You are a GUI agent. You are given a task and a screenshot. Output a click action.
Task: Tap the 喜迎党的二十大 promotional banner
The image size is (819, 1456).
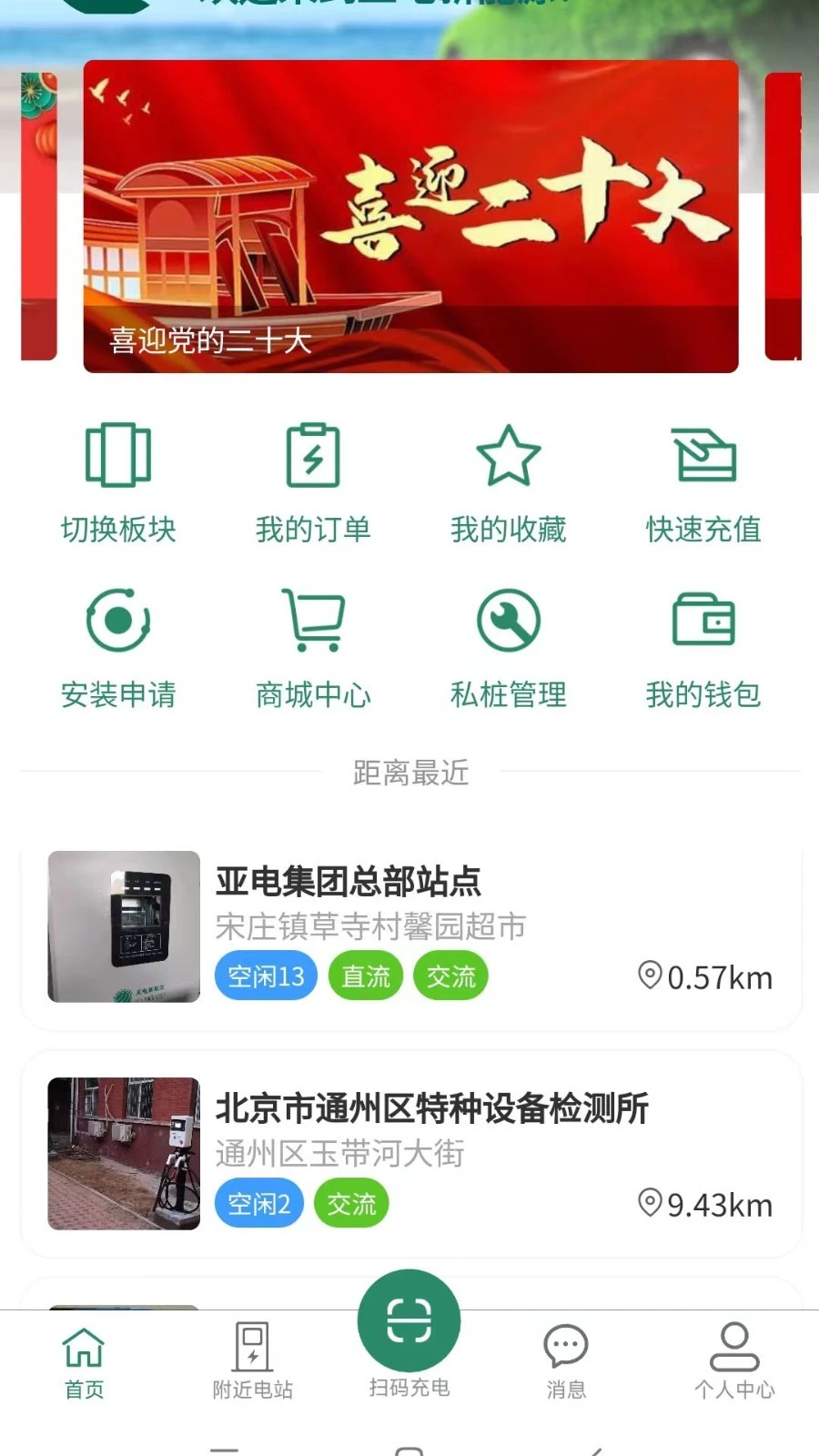[409, 216]
